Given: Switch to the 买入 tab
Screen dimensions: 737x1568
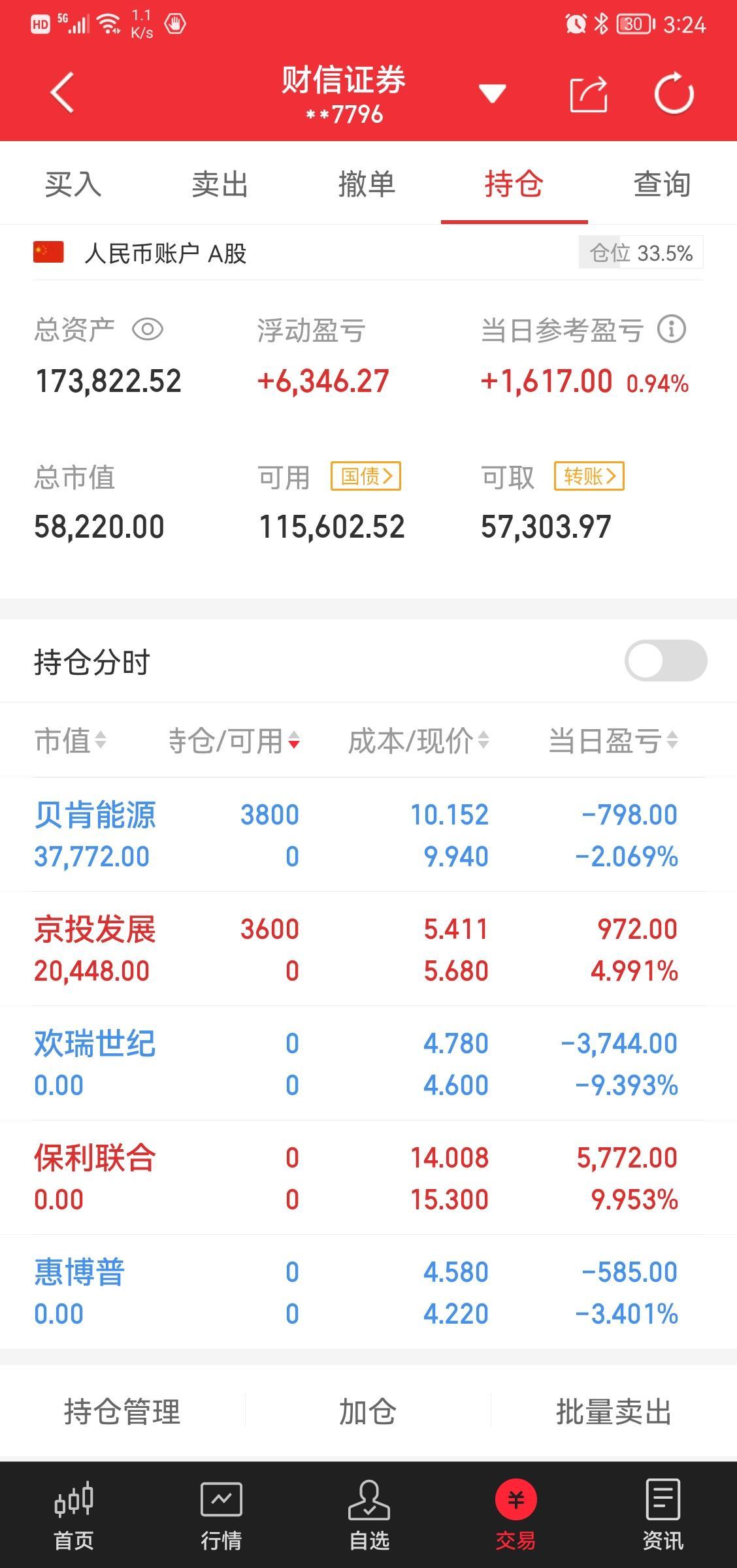Looking at the screenshot, I should tap(73, 184).
